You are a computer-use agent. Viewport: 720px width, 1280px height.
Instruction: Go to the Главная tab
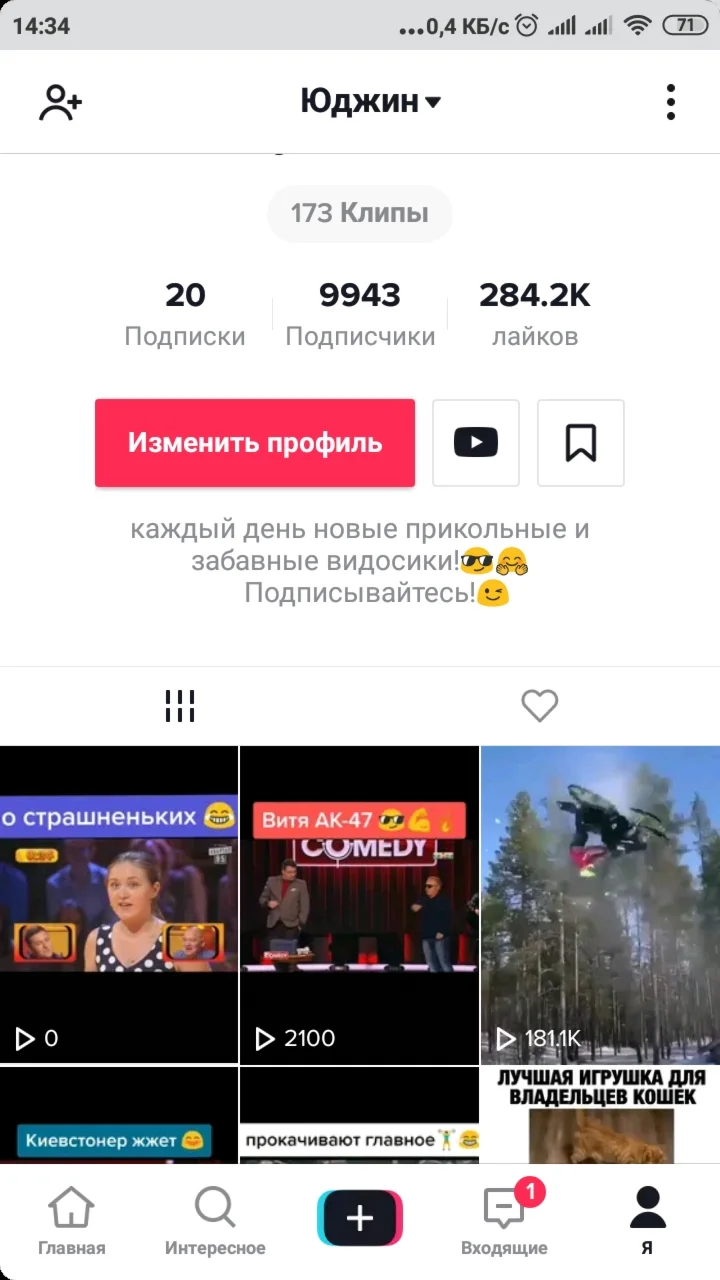(x=71, y=1220)
